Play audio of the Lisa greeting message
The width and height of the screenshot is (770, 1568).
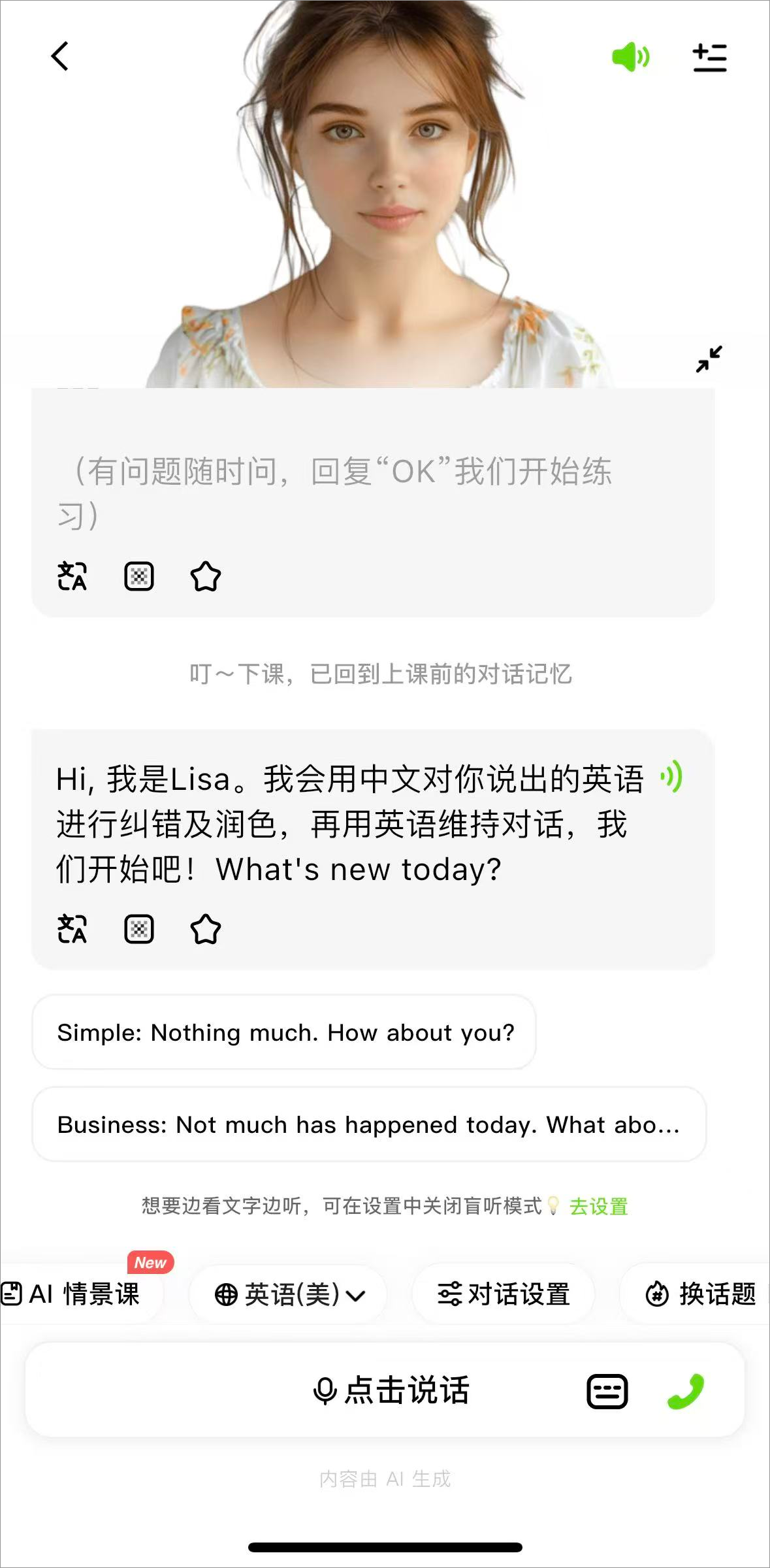(x=671, y=777)
